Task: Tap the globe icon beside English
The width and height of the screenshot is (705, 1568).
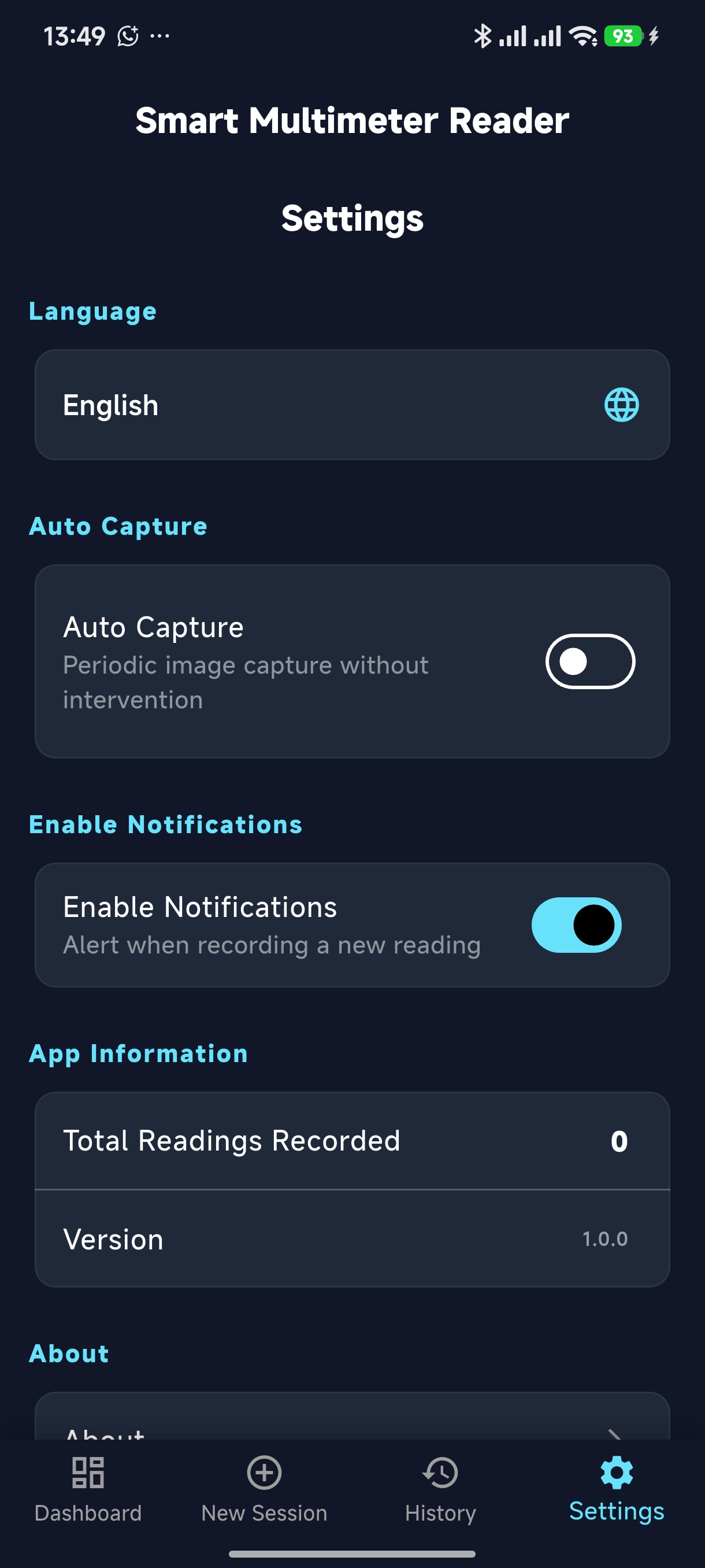Action: [x=622, y=405]
